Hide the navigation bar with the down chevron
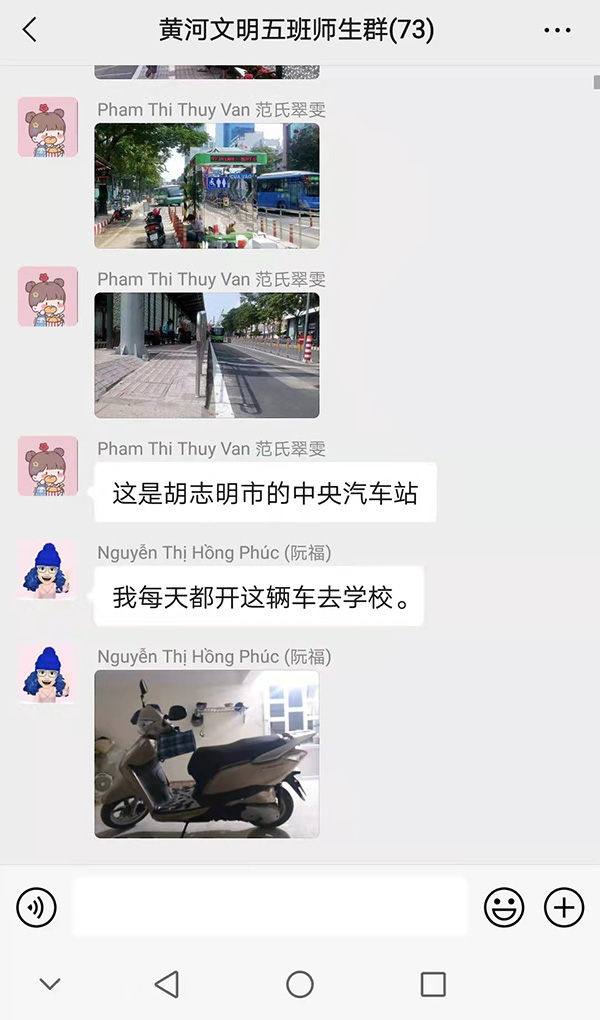Image resolution: width=600 pixels, height=1020 pixels. [x=50, y=984]
